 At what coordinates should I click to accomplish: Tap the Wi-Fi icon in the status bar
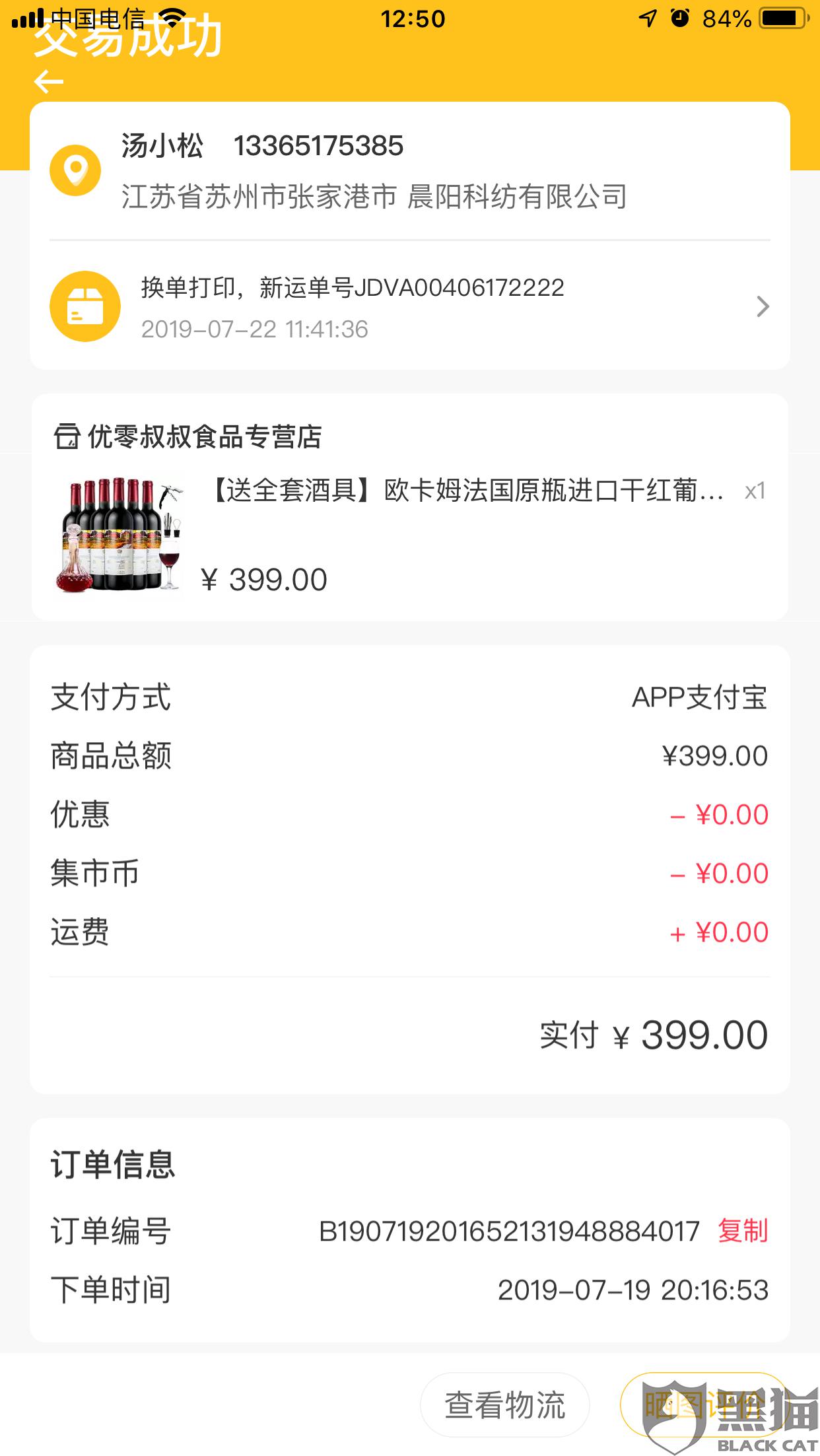[x=173, y=17]
